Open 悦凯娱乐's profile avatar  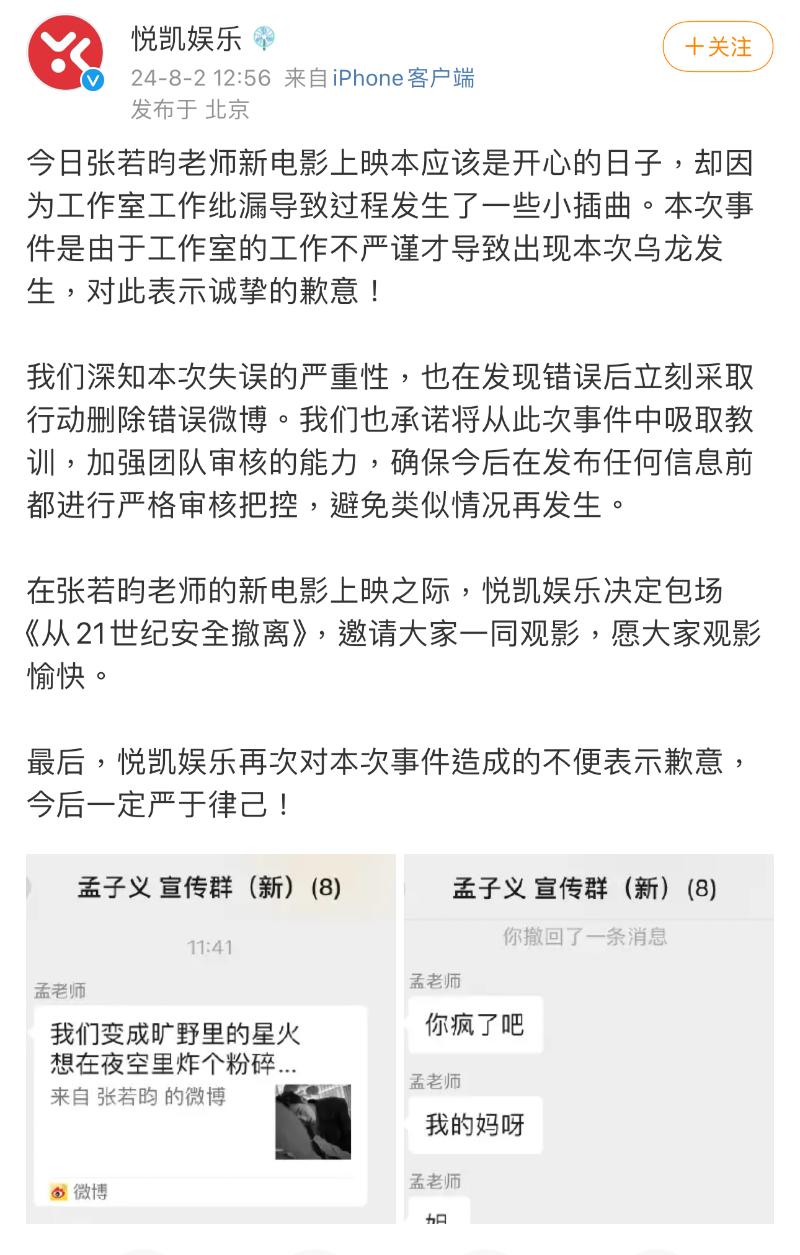tap(64, 53)
